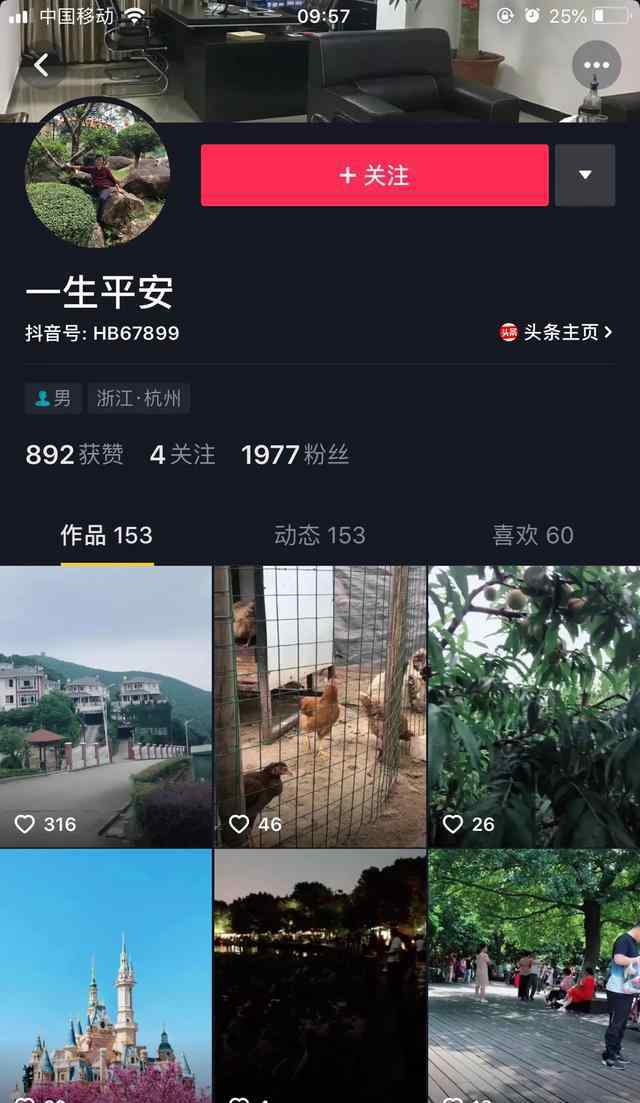Viewport: 640px width, 1103px height.
Task: Switch to the 动态 153 tab
Action: click(320, 535)
